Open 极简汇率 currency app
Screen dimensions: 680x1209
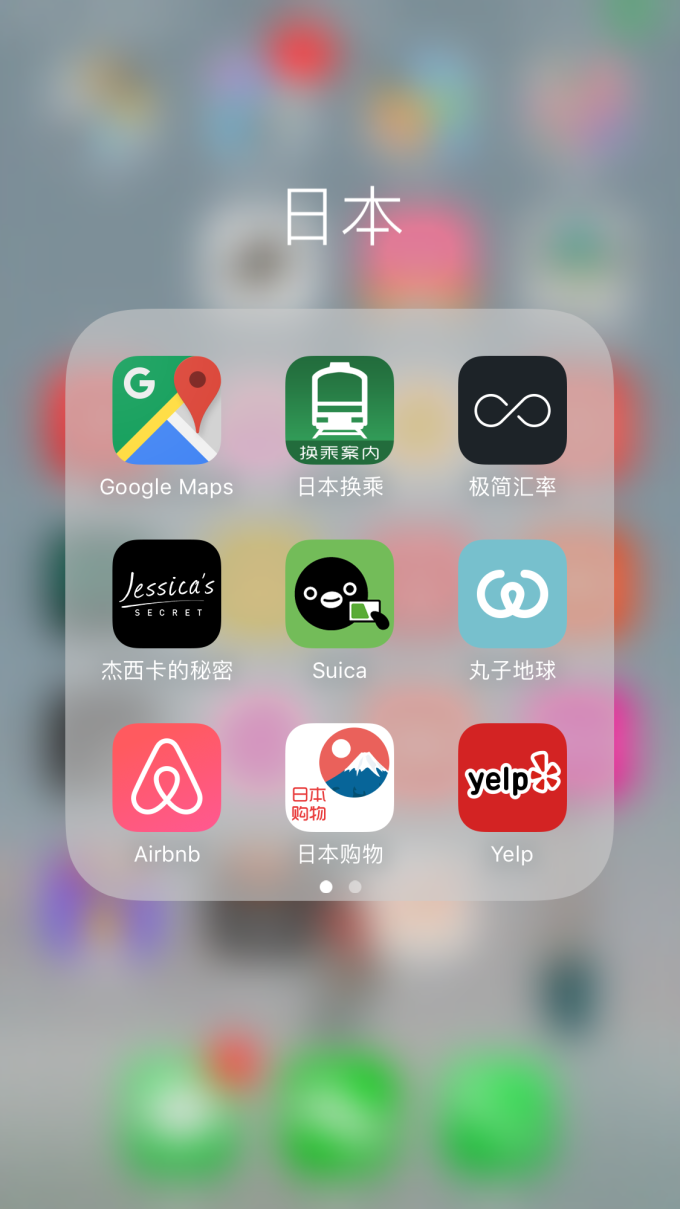coord(512,410)
